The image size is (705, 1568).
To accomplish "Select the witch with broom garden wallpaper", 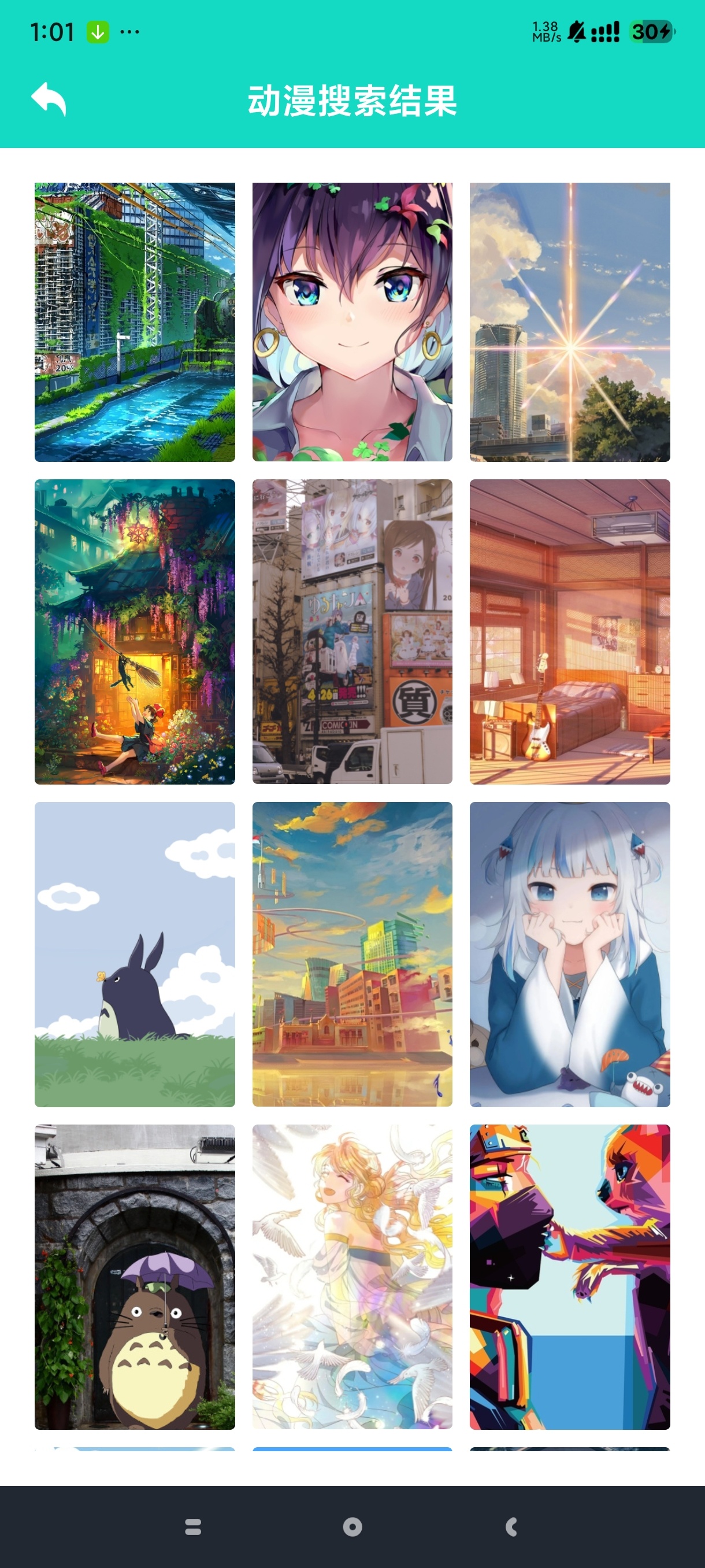I will point(135,631).
